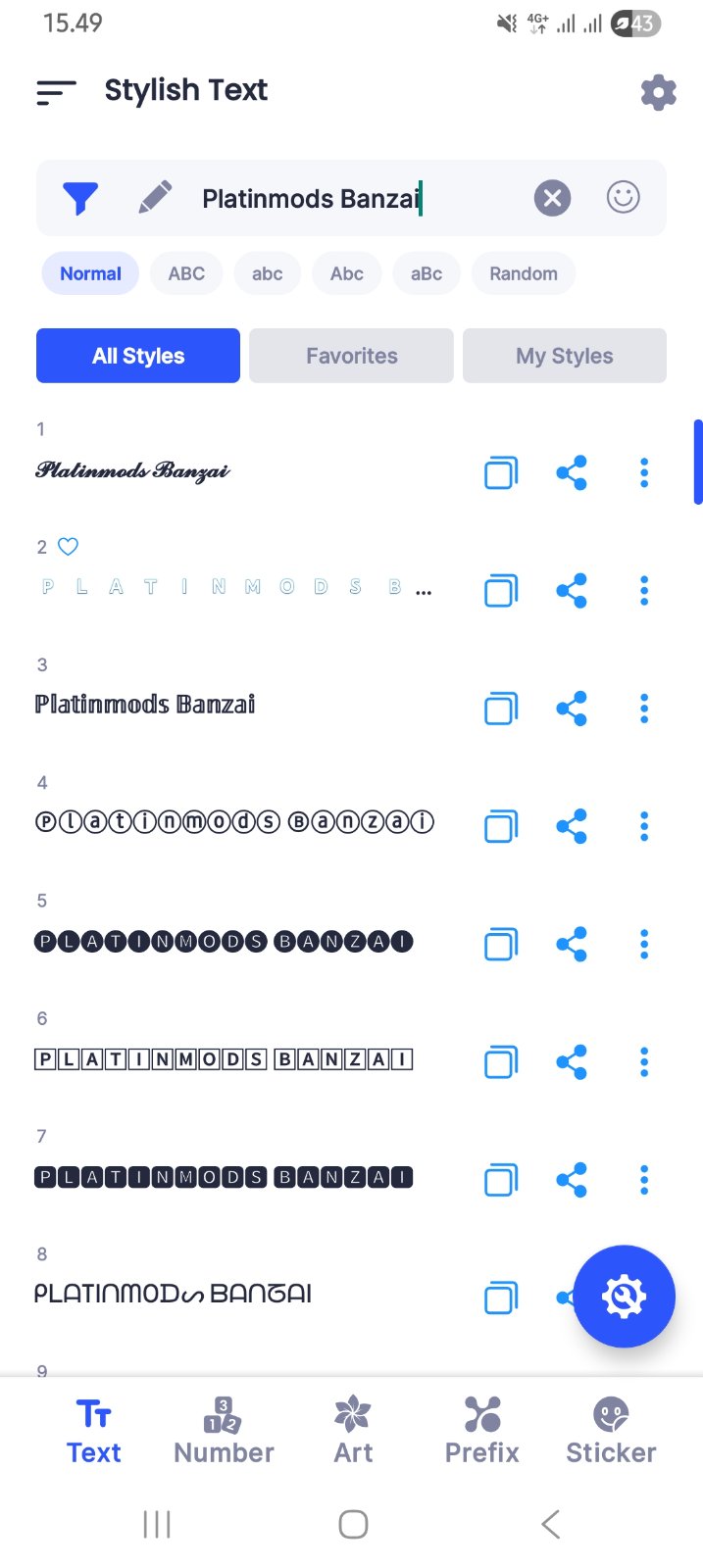Switch to the Sticker tab
Screen dimensions: 703x1568
610,1431
